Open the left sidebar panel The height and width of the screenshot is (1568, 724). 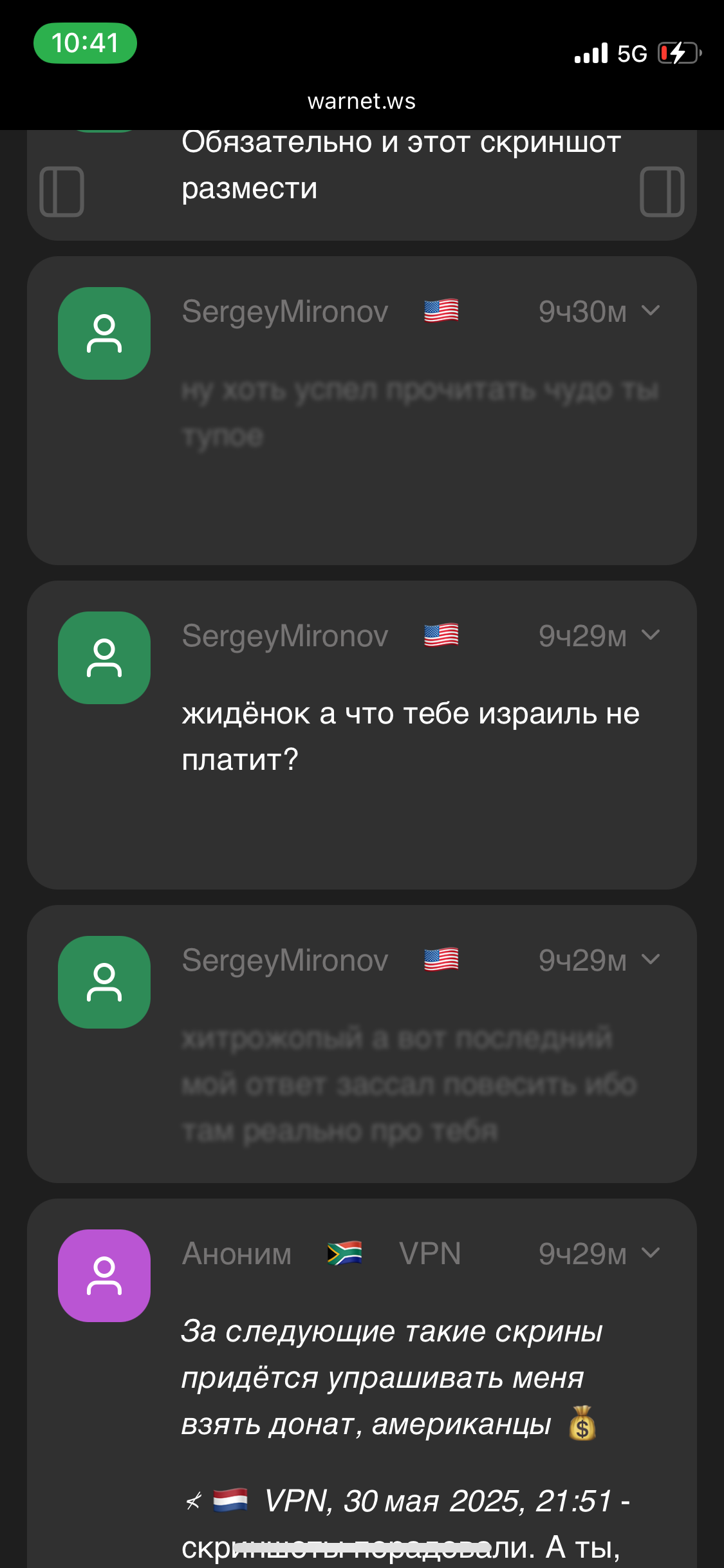(62, 192)
